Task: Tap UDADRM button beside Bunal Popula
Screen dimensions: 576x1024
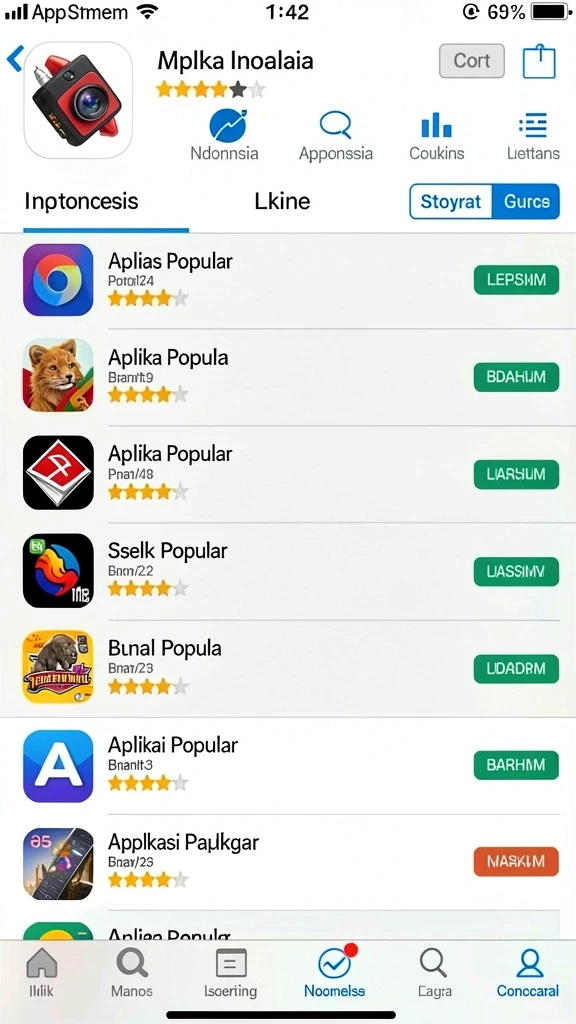Action: click(x=516, y=669)
